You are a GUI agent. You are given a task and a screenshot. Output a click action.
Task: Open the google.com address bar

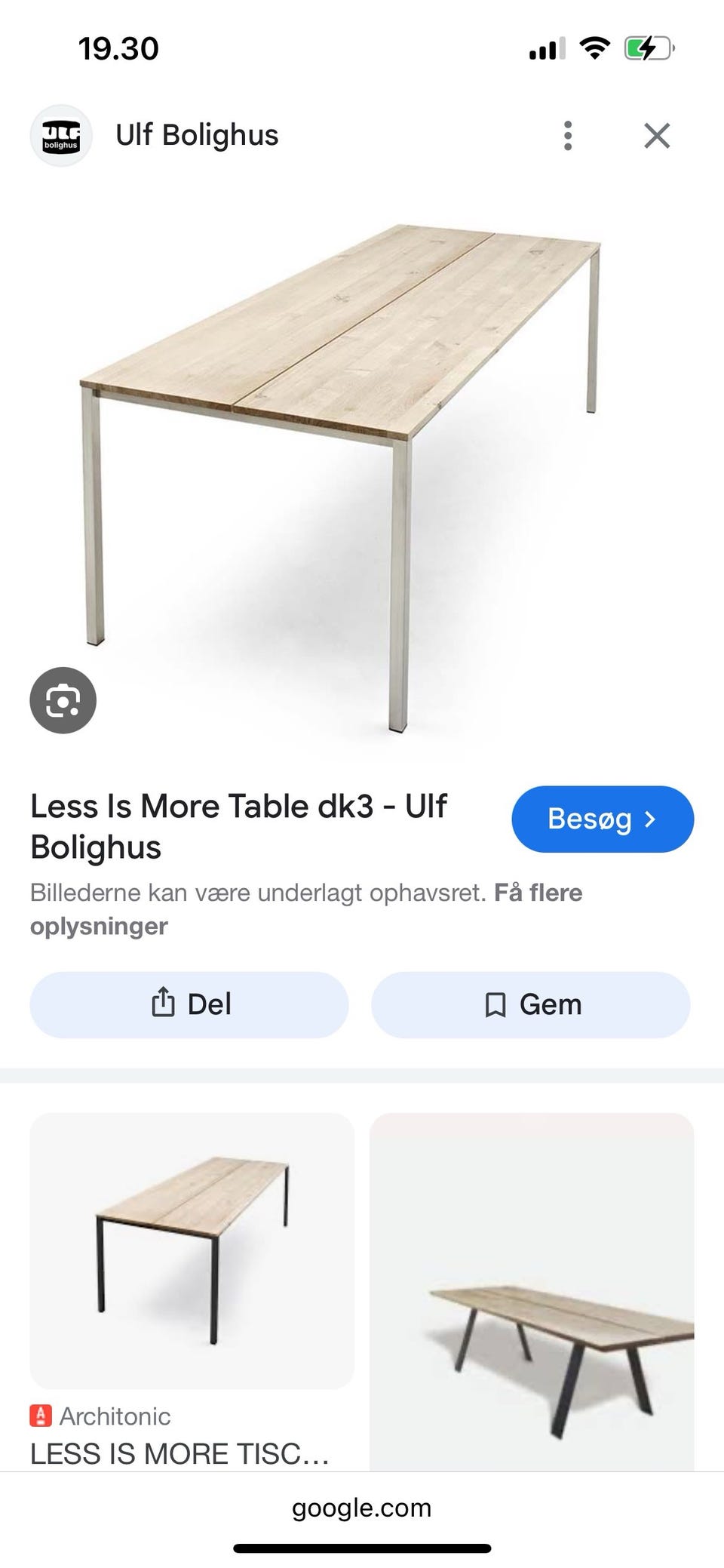pos(362,1508)
